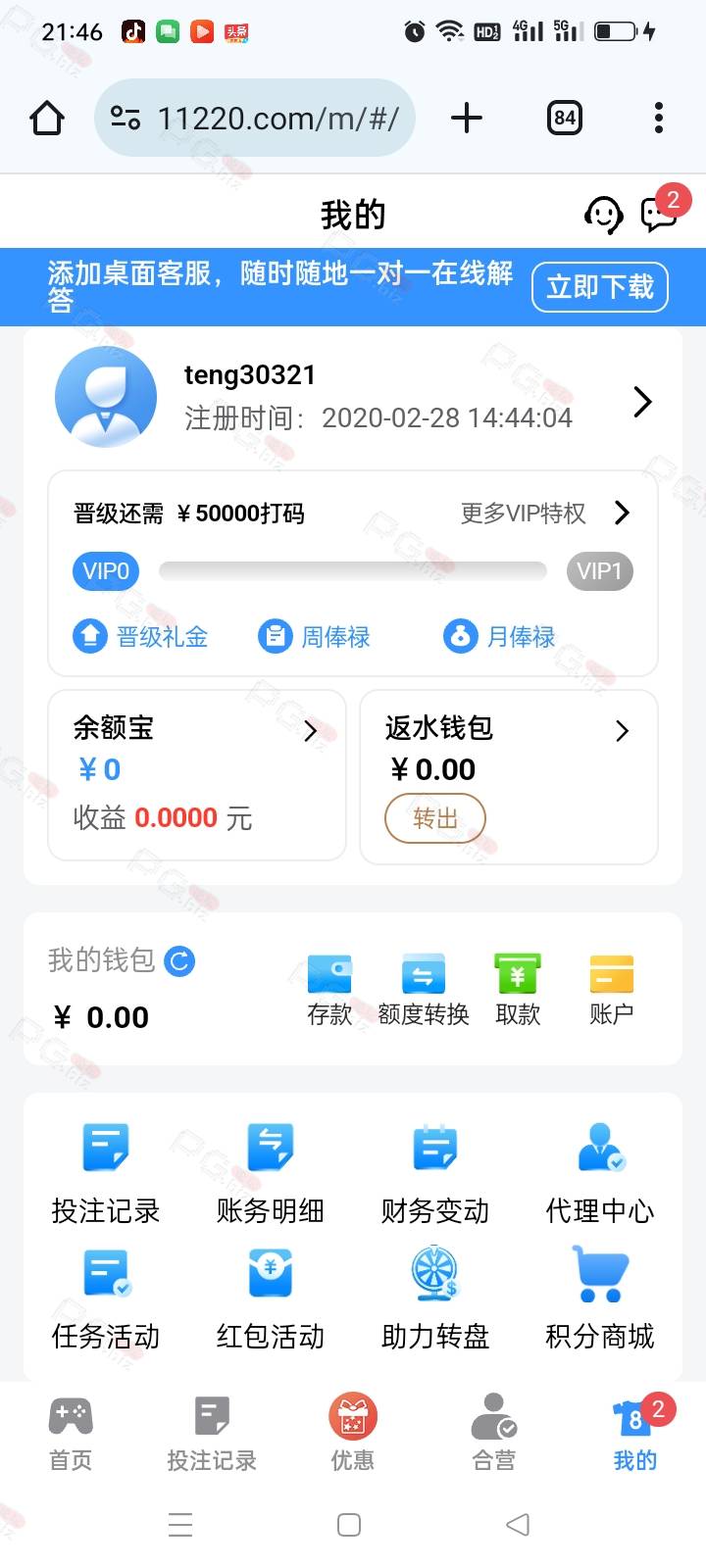Screen dimensions: 706x1568
Task: Open the browser overflow menu
Action: (659, 118)
